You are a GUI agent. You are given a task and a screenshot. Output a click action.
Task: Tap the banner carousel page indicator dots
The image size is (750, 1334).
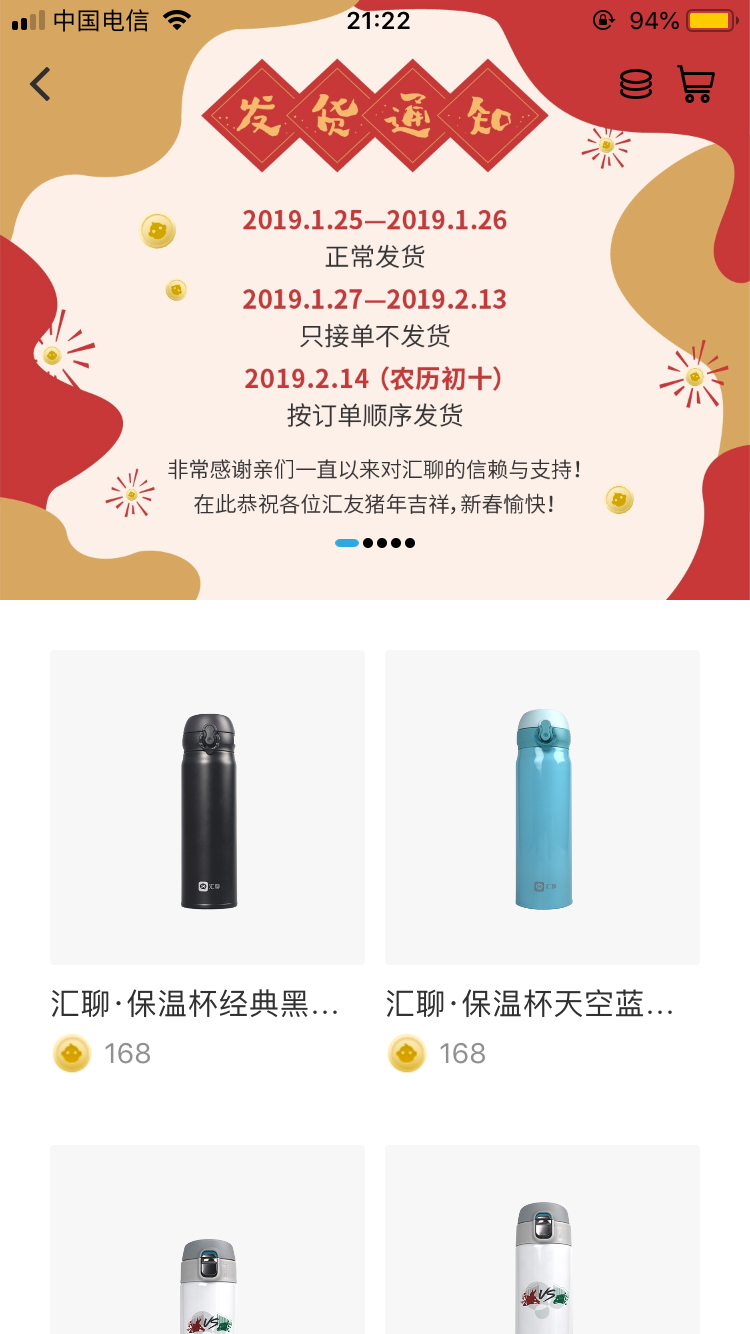click(x=375, y=543)
